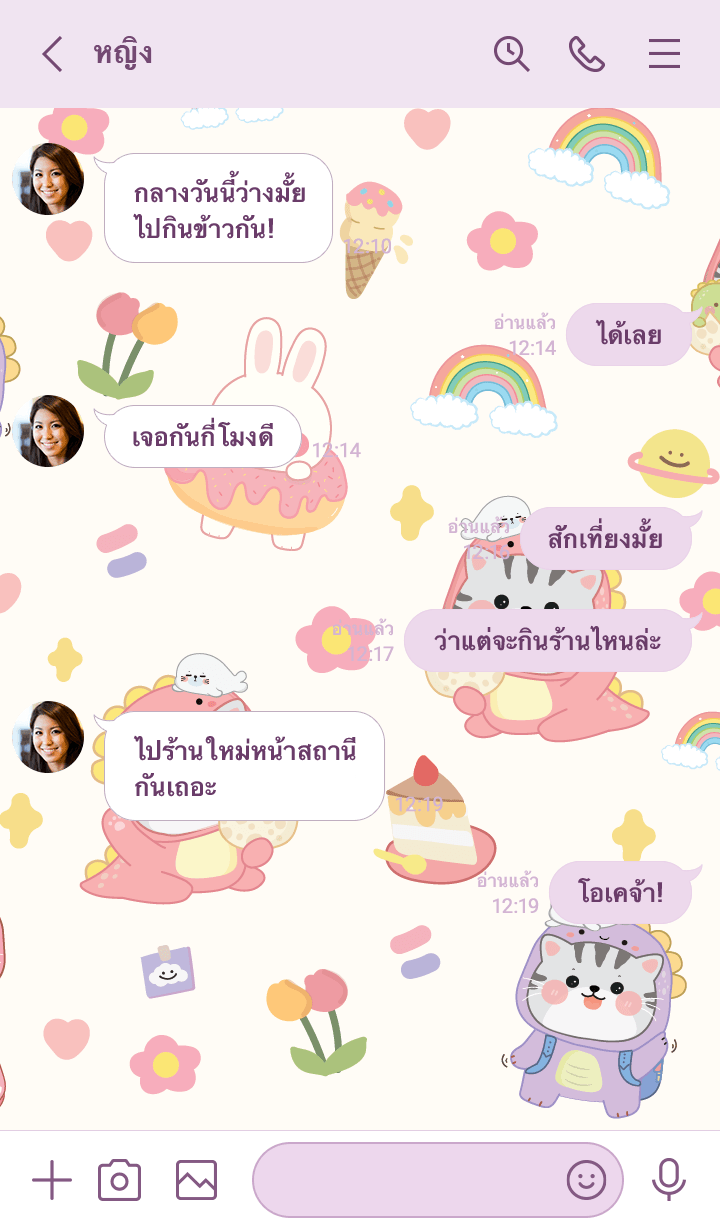The height and width of the screenshot is (1232, 720).
Task: Pick a picture from the gallery
Action: click(x=196, y=1180)
